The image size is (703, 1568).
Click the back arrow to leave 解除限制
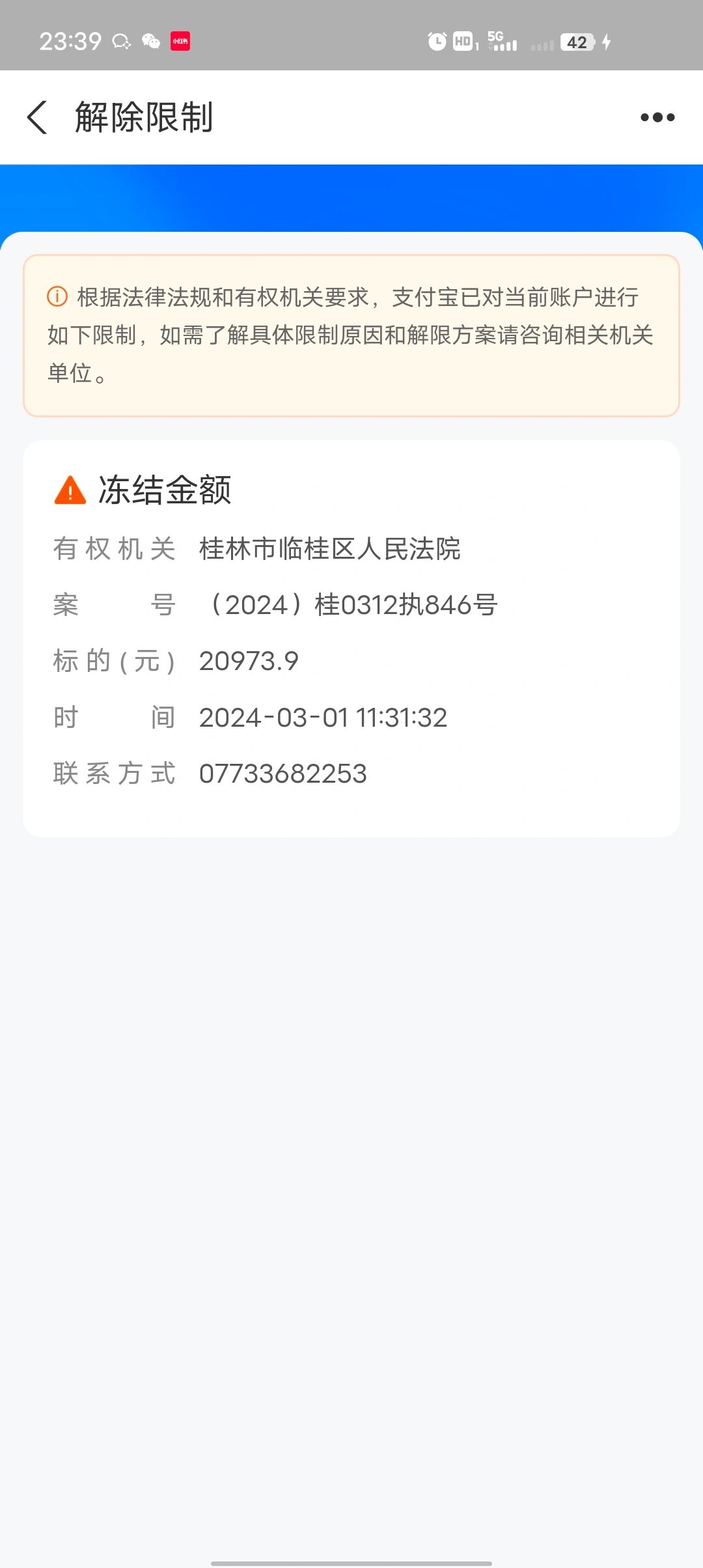coord(37,117)
